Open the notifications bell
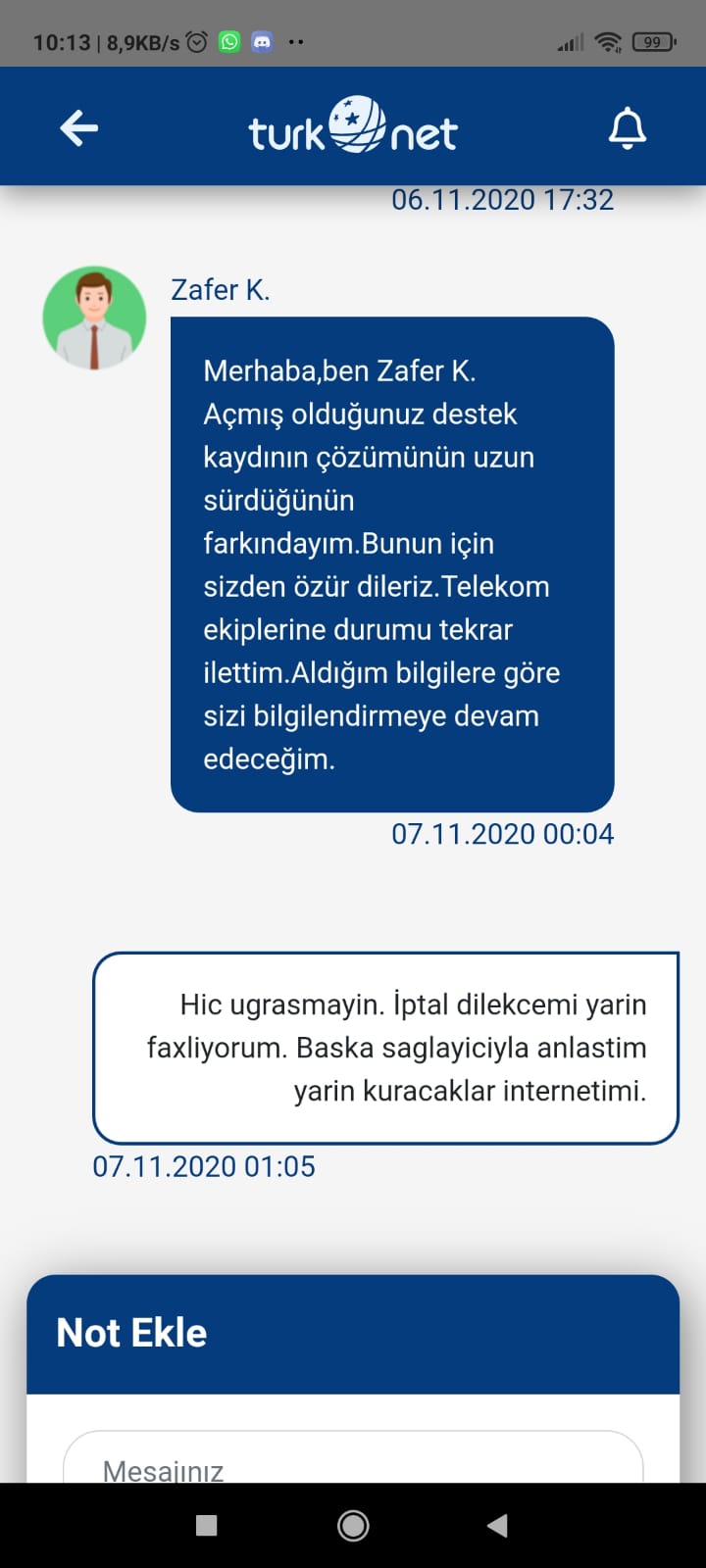 point(628,128)
